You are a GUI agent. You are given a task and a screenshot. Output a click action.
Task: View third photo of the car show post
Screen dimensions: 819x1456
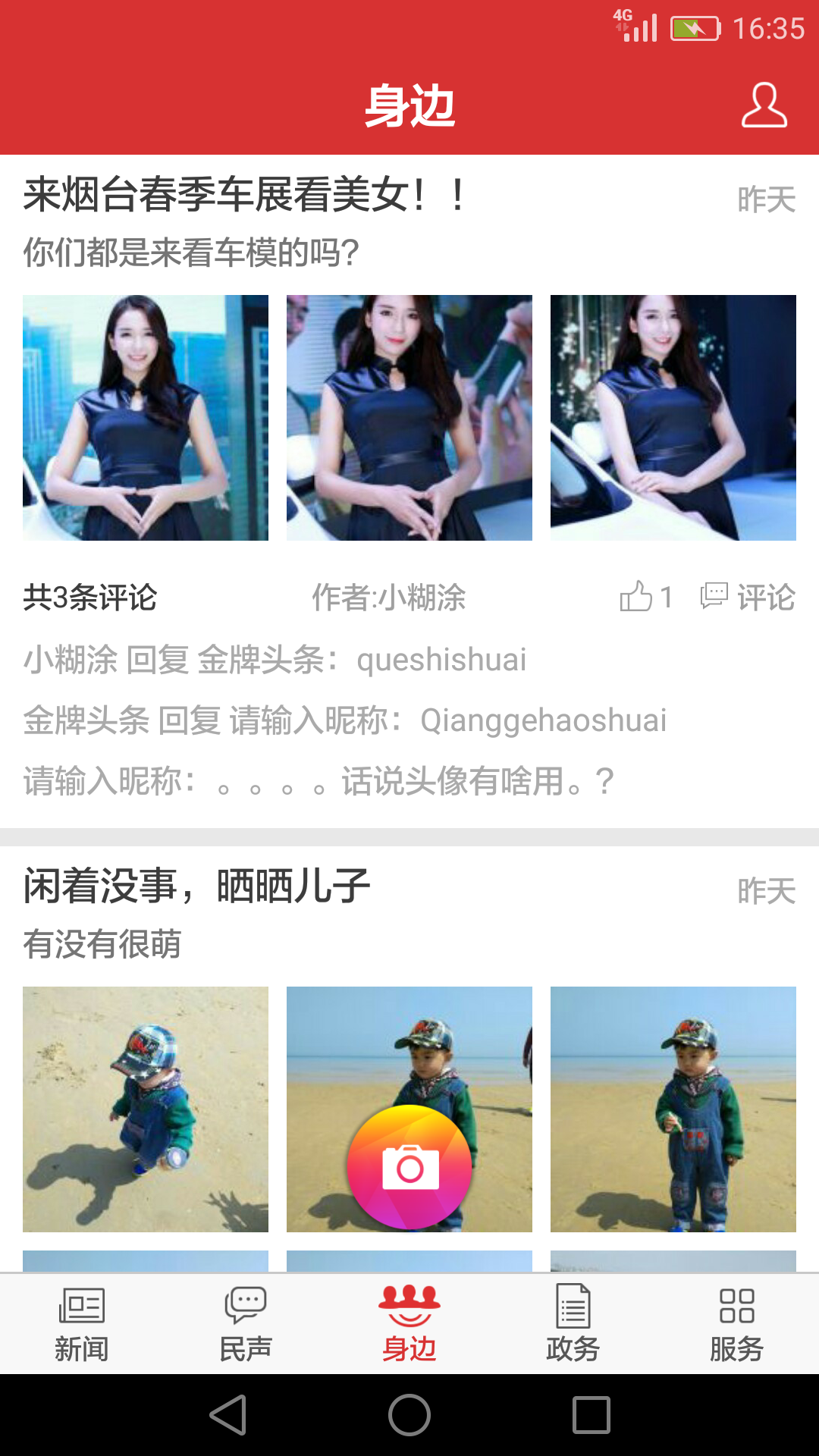pos(673,418)
